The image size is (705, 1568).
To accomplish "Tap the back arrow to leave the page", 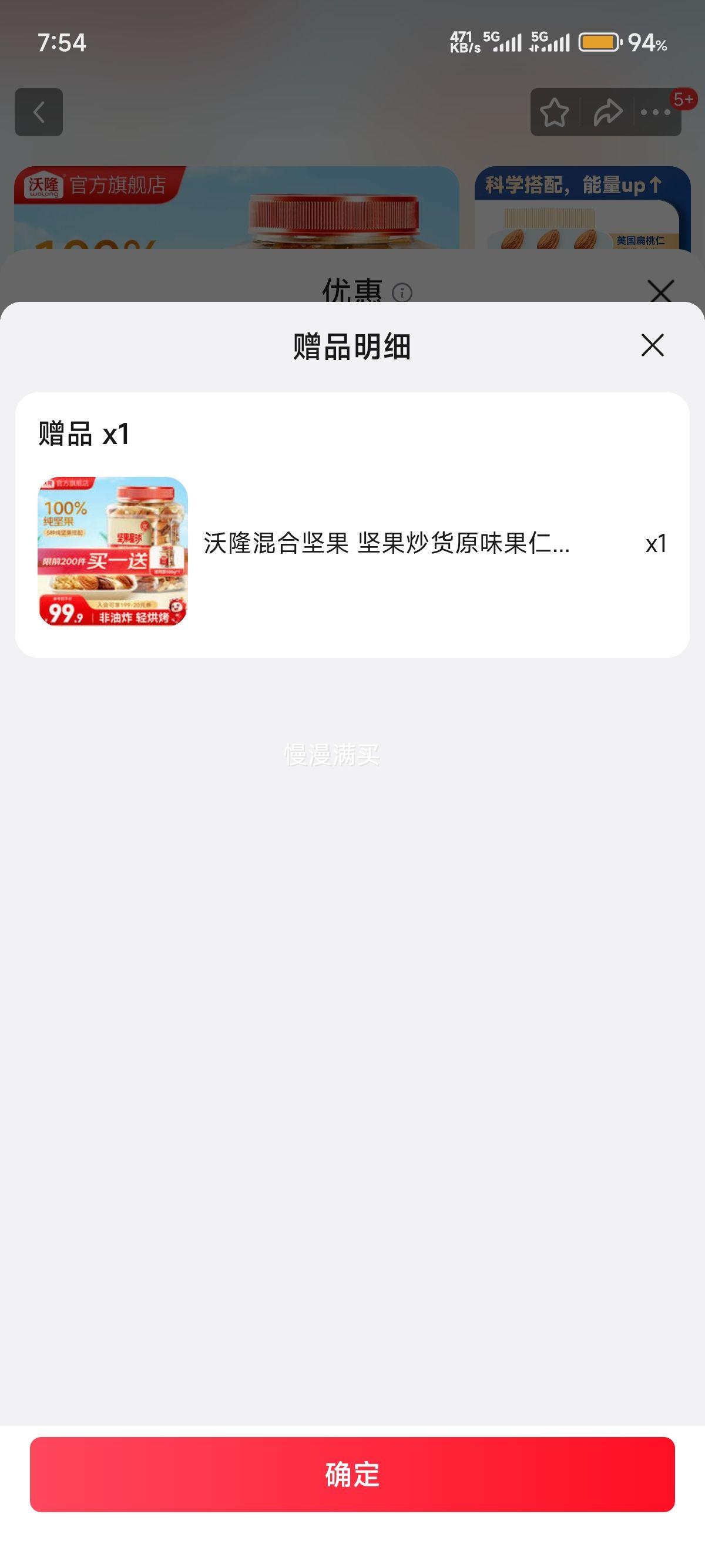I will [38, 112].
